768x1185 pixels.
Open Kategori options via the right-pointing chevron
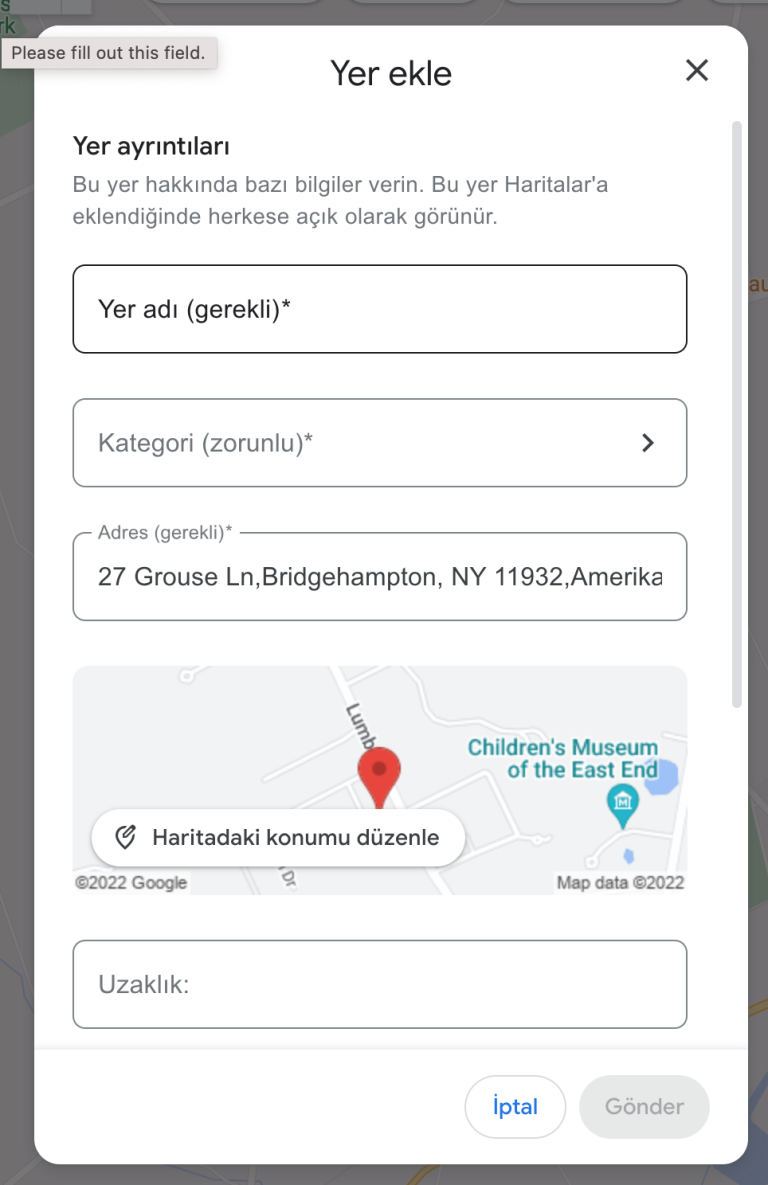[x=649, y=442]
